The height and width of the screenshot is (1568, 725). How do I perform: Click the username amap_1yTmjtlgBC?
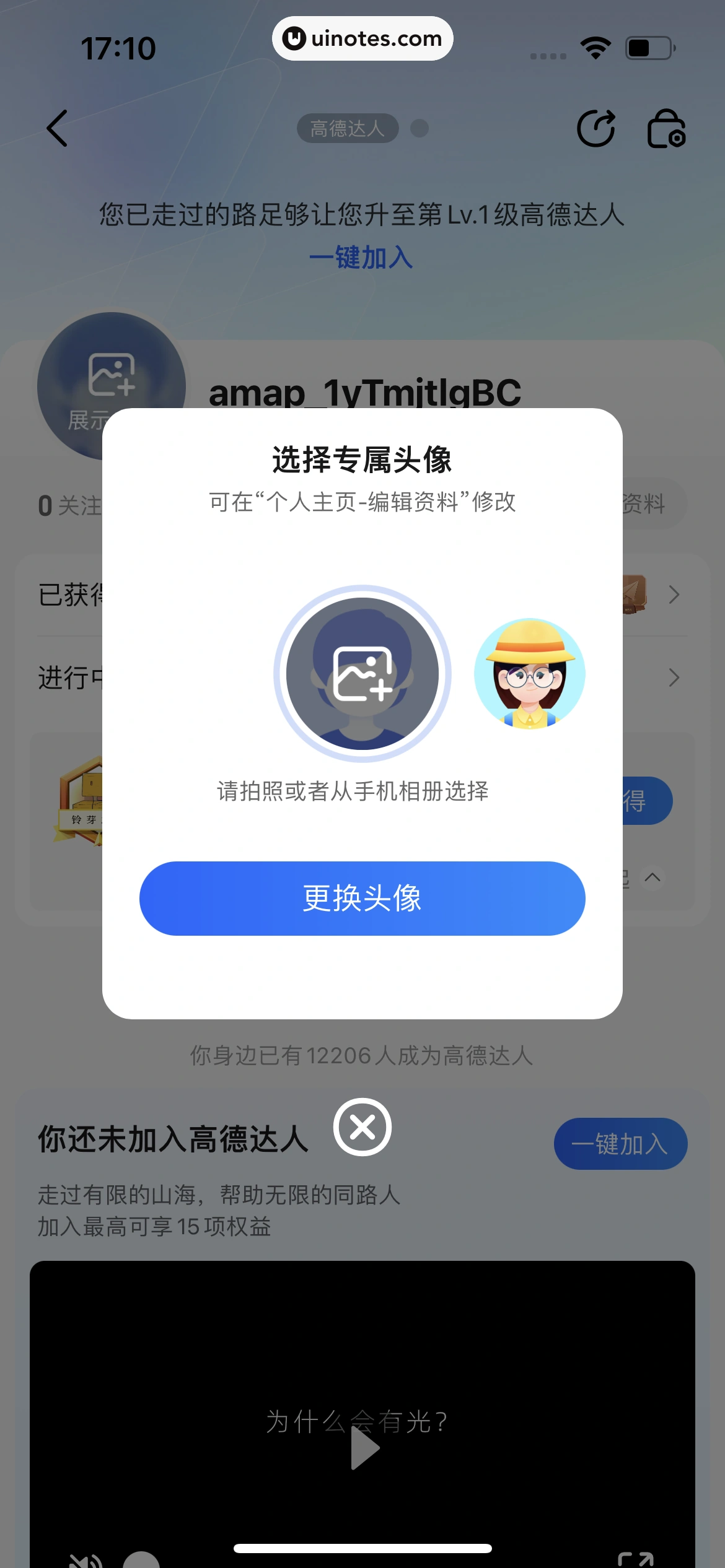[366, 393]
